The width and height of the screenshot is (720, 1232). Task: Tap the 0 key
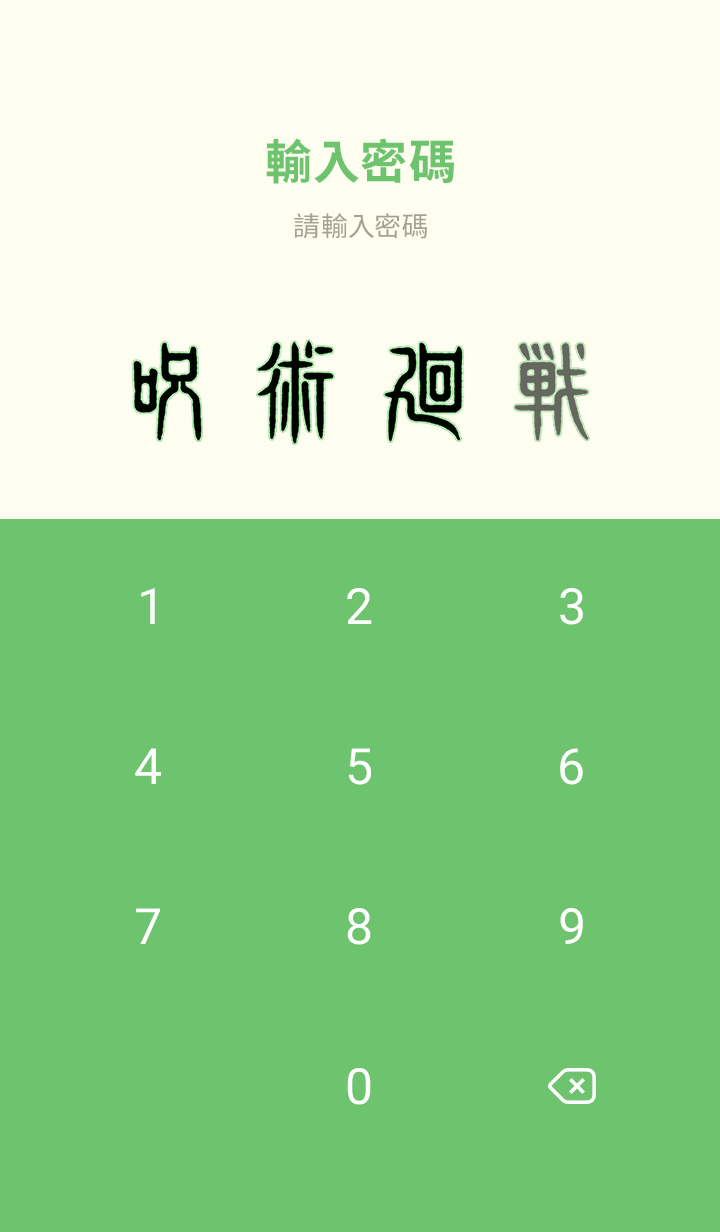coord(359,1087)
